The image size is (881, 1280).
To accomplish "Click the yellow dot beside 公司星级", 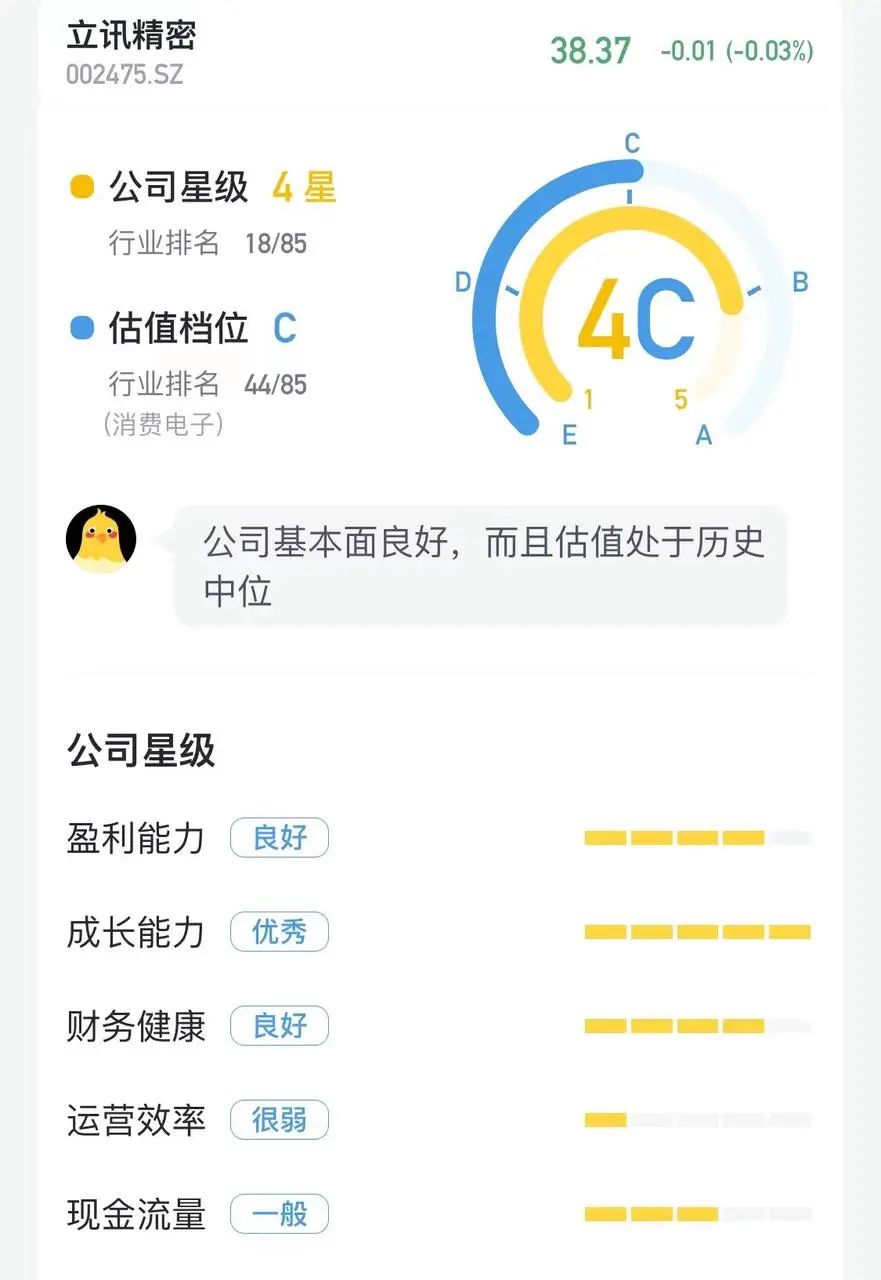I will 80,186.
